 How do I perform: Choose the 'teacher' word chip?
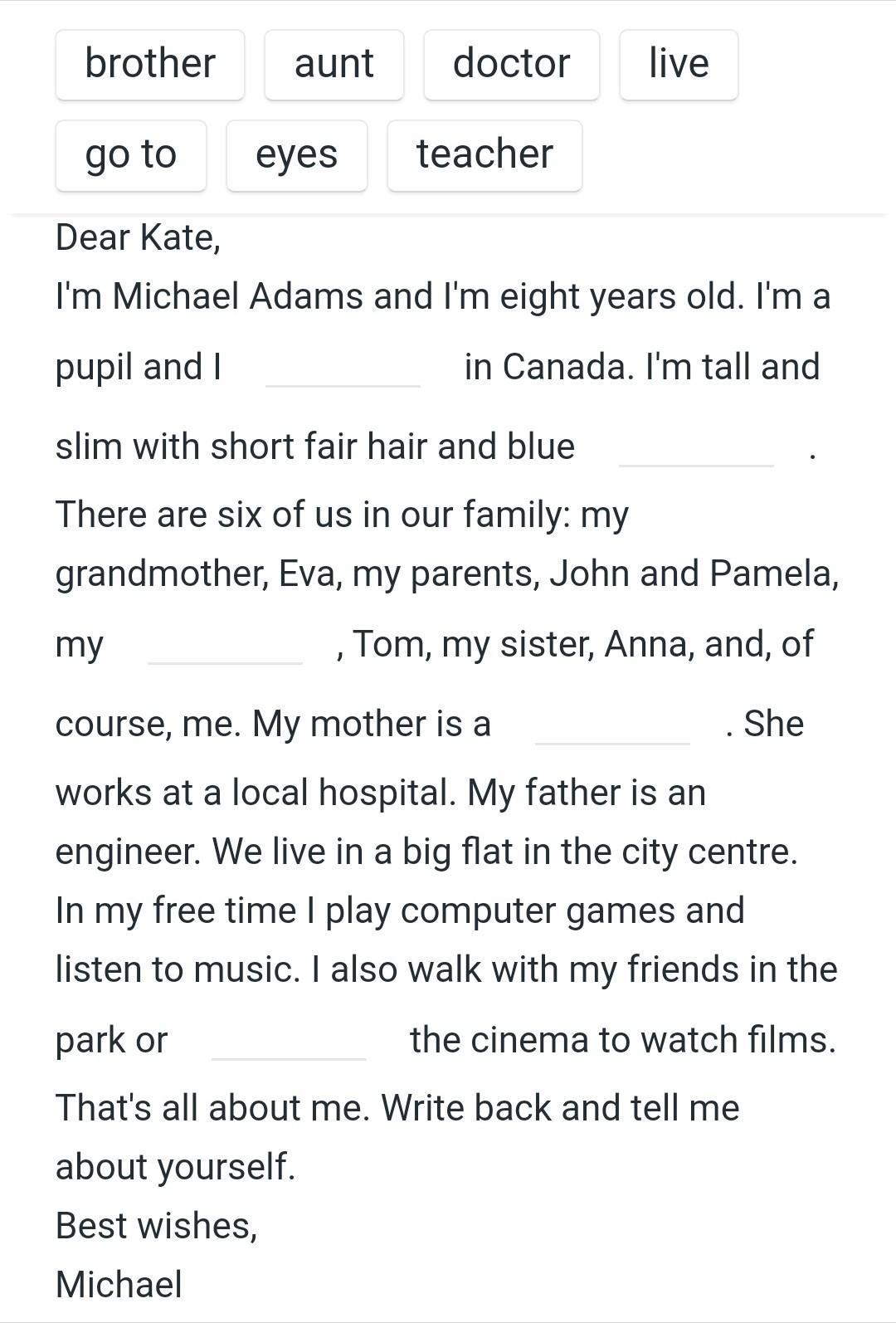[485, 155]
